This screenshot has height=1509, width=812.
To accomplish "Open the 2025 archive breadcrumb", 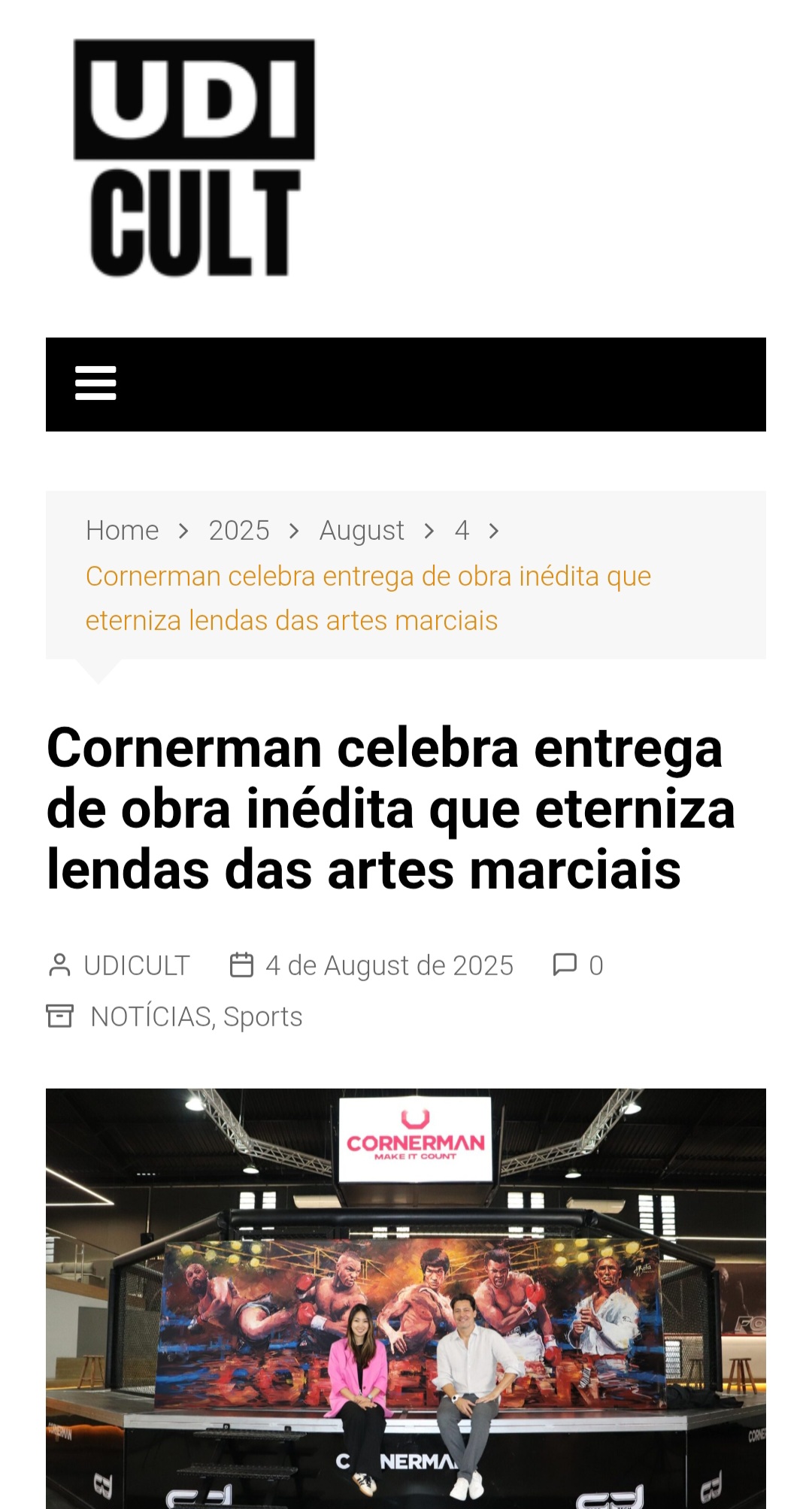I will point(238,531).
